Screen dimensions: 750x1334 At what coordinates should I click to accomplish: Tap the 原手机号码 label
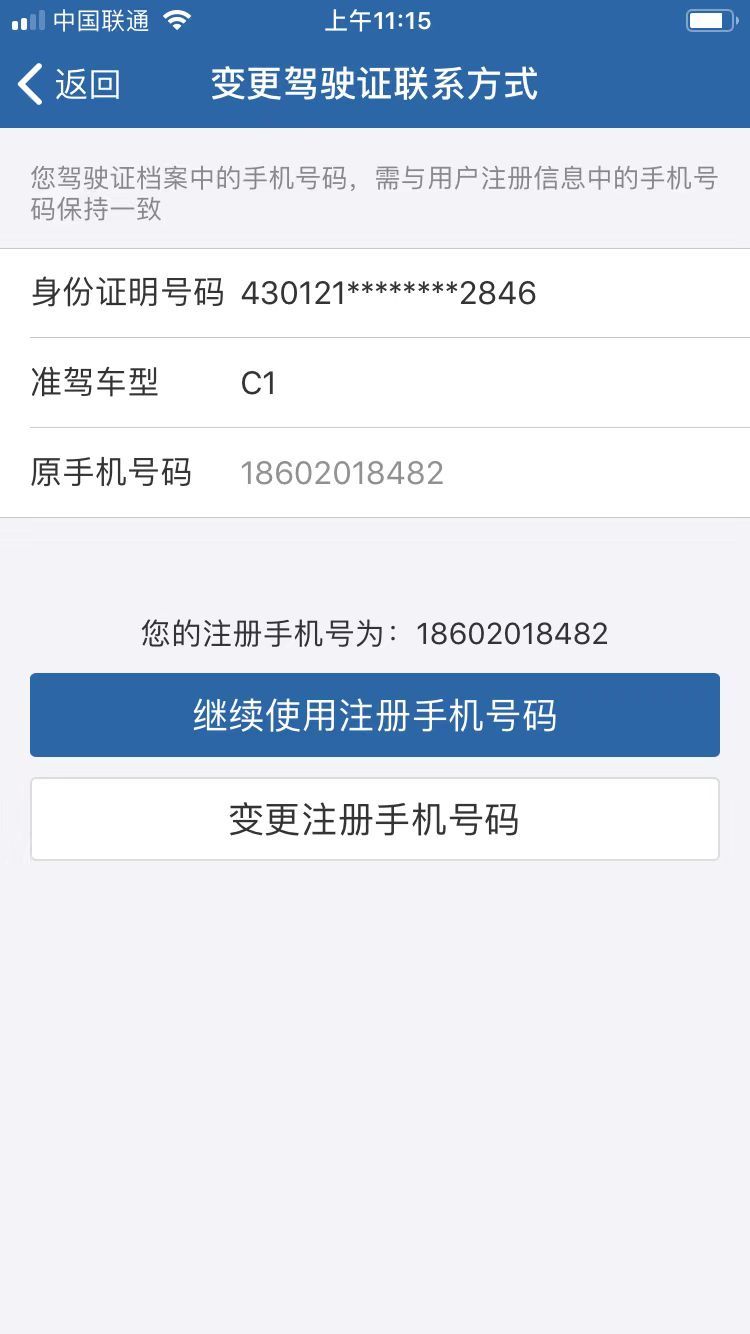pyautogui.click(x=113, y=472)
